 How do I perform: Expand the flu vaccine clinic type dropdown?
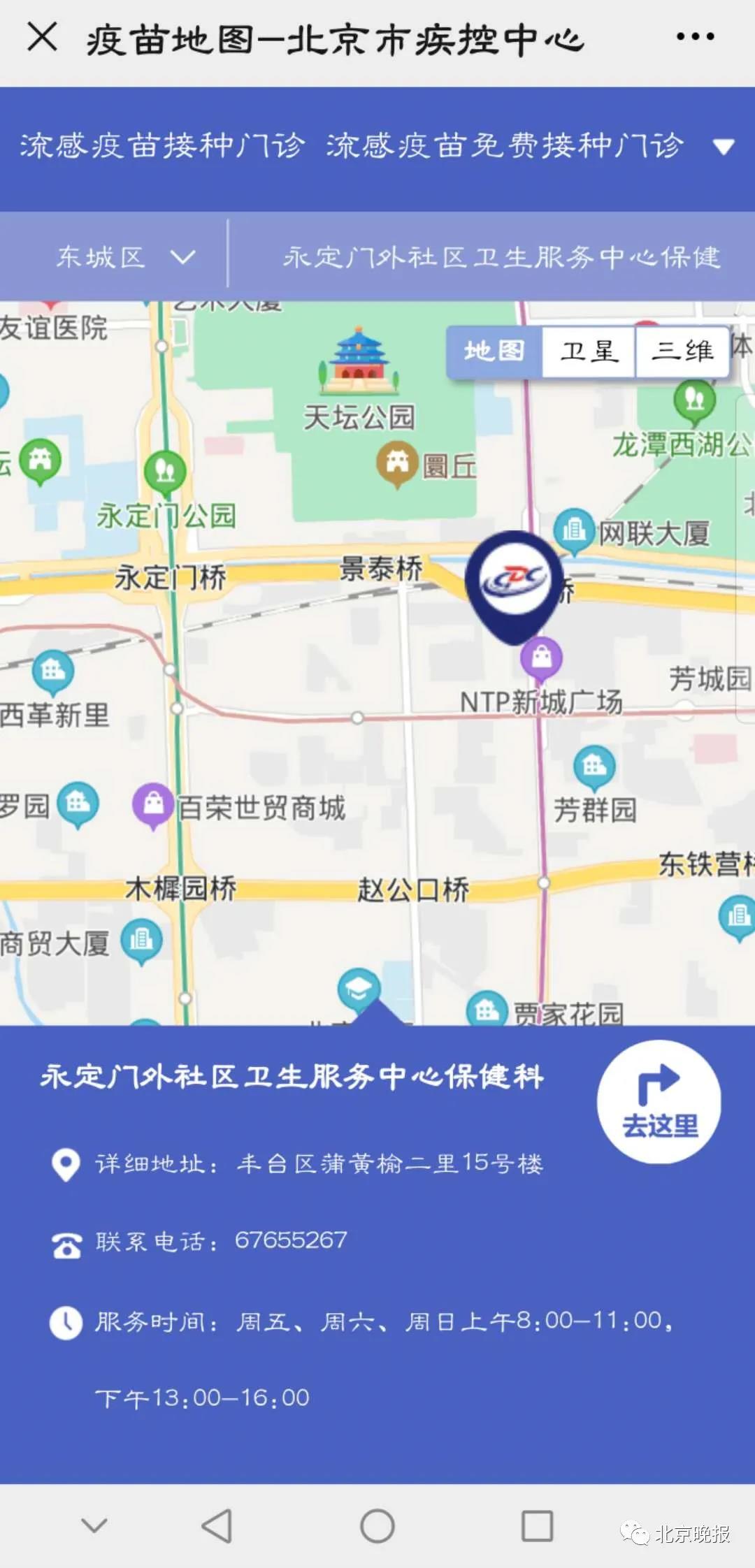pyautogui.click(x=723, y=147)
